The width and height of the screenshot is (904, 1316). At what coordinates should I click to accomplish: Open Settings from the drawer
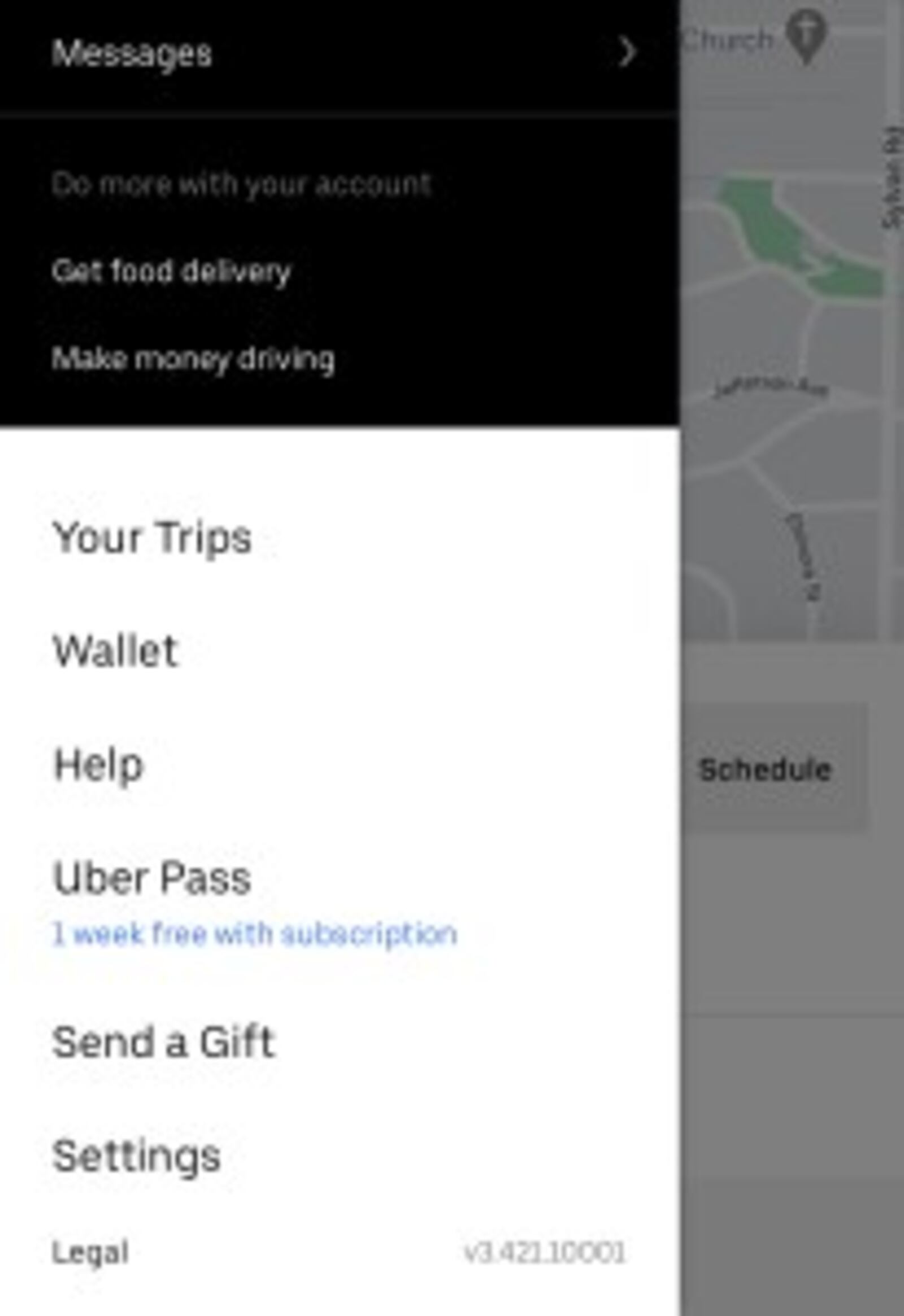[x=136, y=1156]
